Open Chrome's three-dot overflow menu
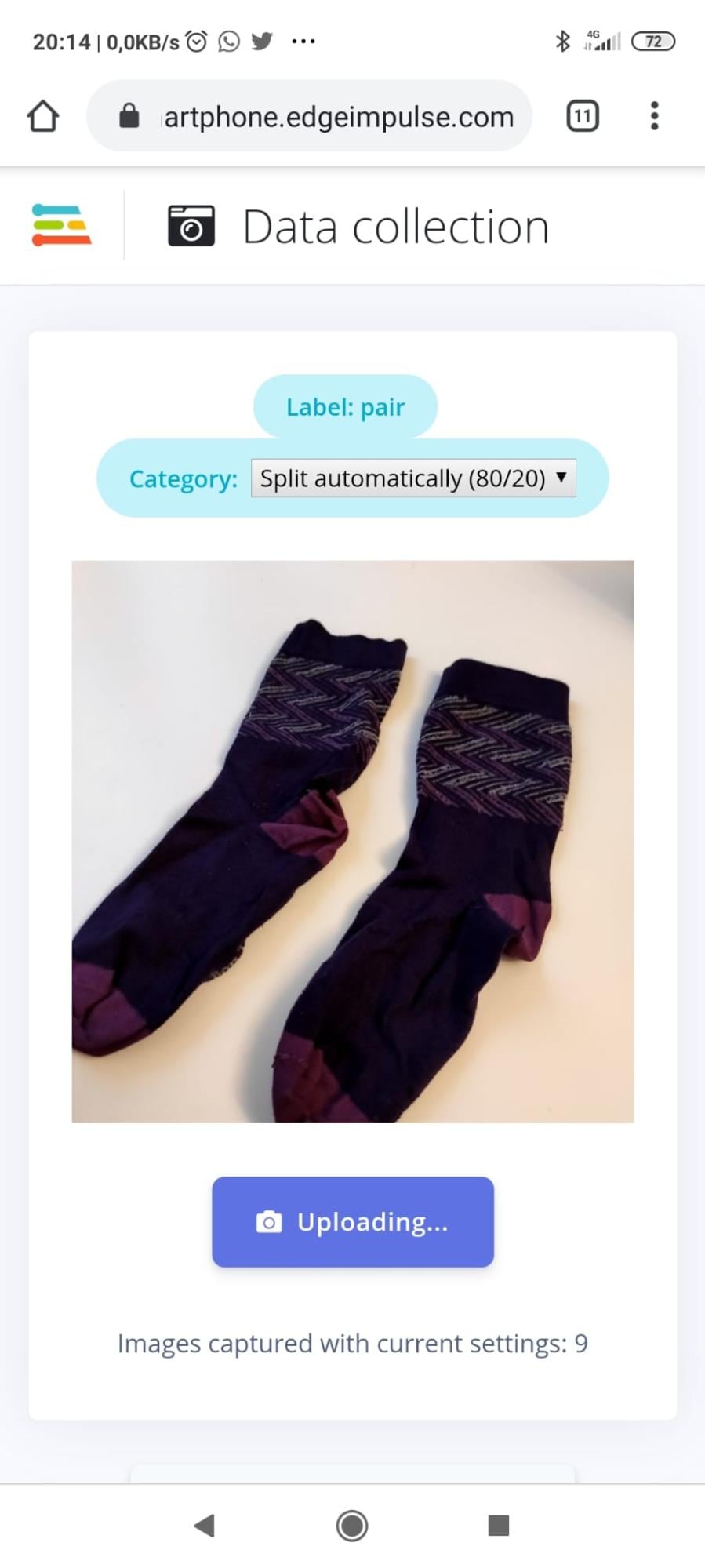 point(654,116)
